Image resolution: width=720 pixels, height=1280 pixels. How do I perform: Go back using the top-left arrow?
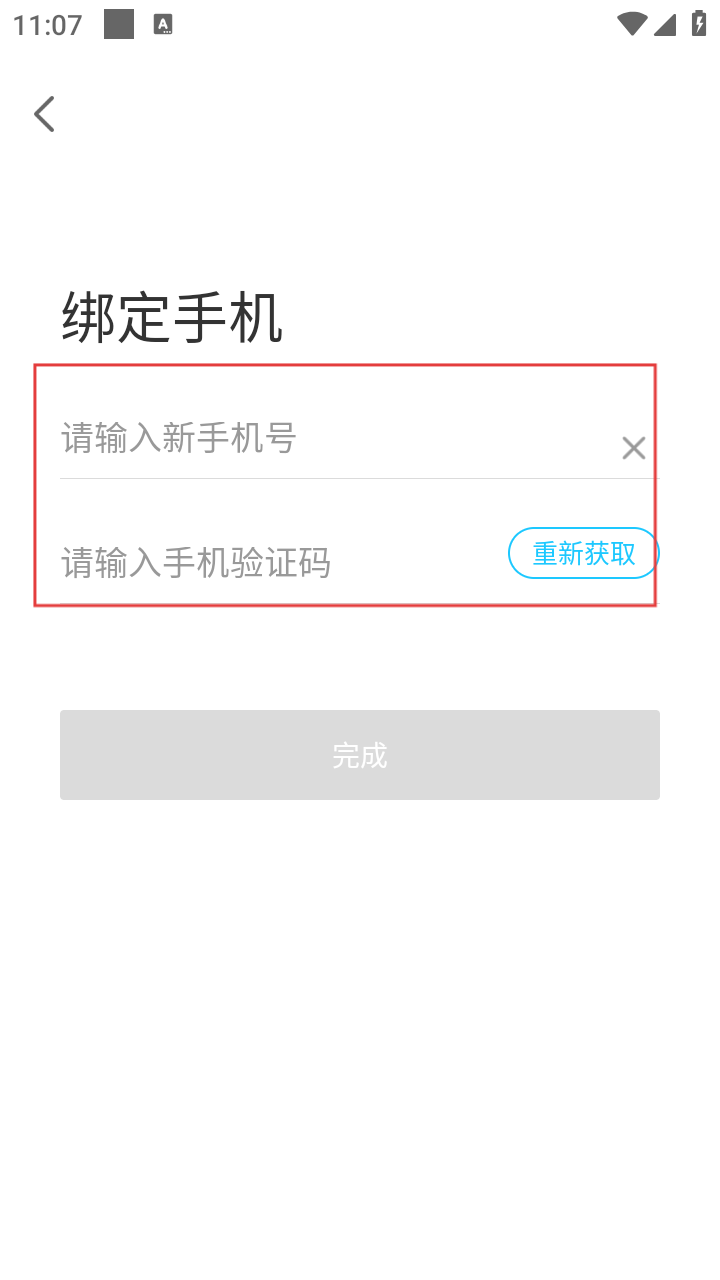point(44,114)
